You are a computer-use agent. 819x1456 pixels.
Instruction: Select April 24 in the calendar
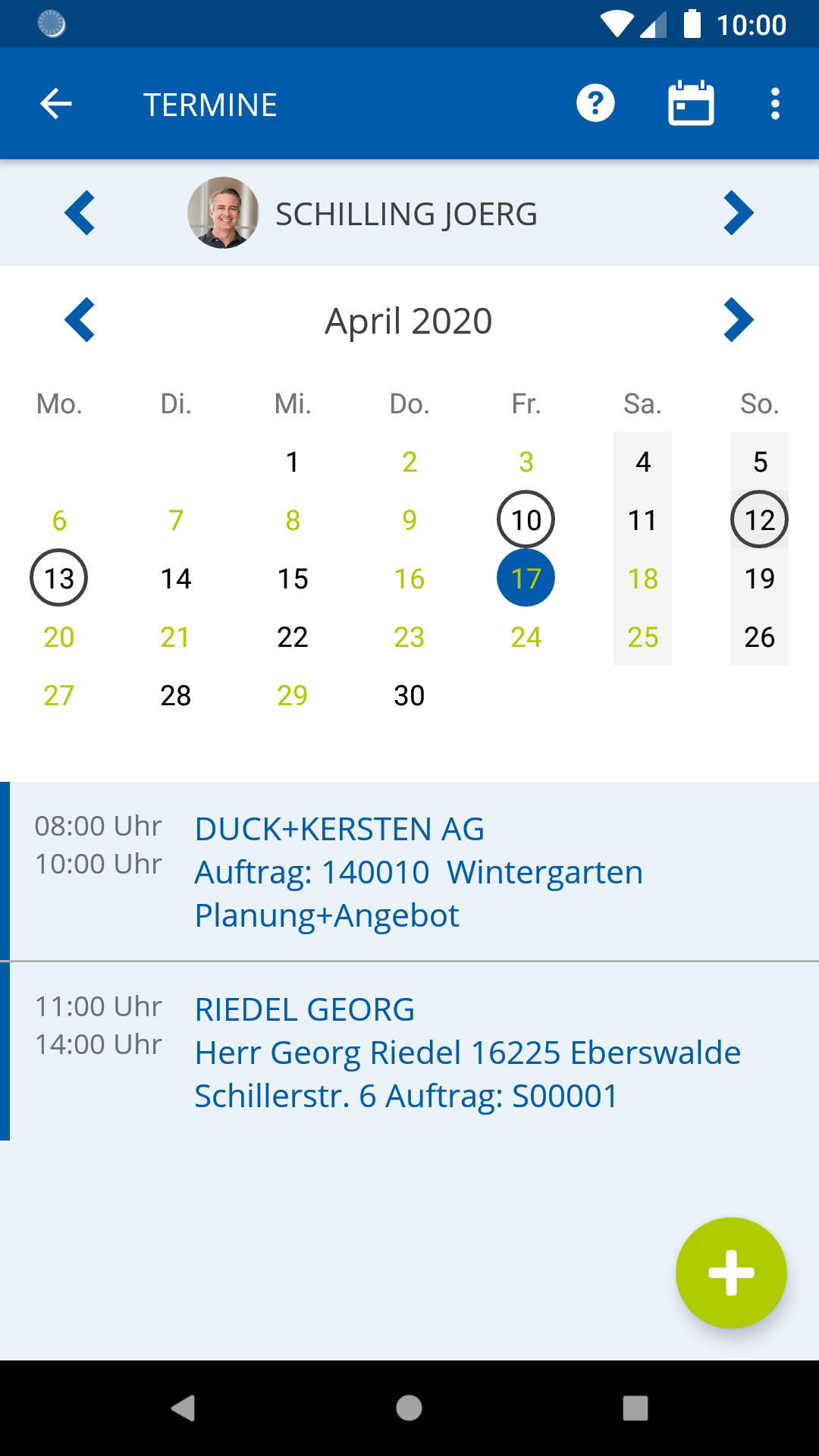tap(526, 637)
